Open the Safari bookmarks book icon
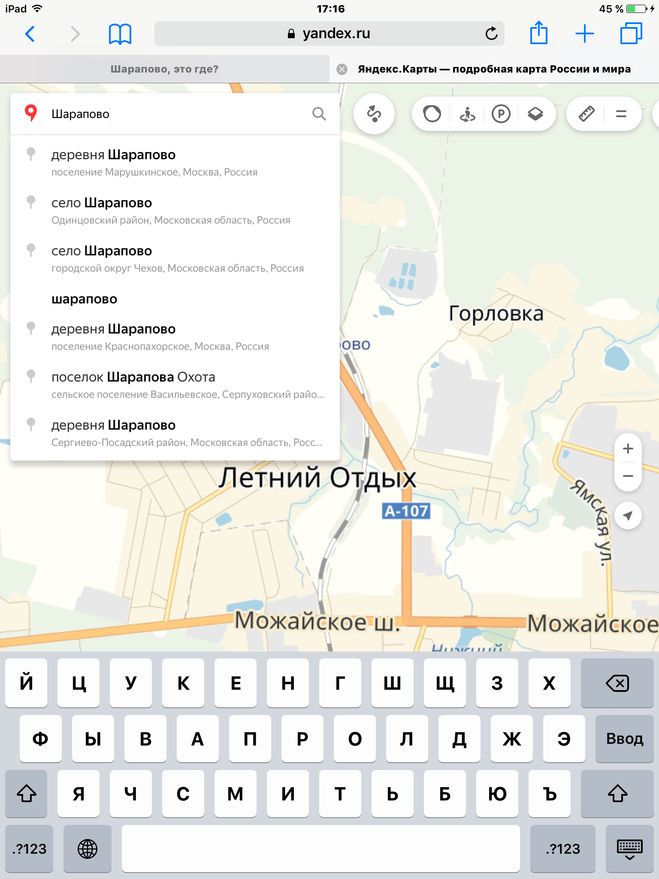659x879 pixels. (120, 34)
